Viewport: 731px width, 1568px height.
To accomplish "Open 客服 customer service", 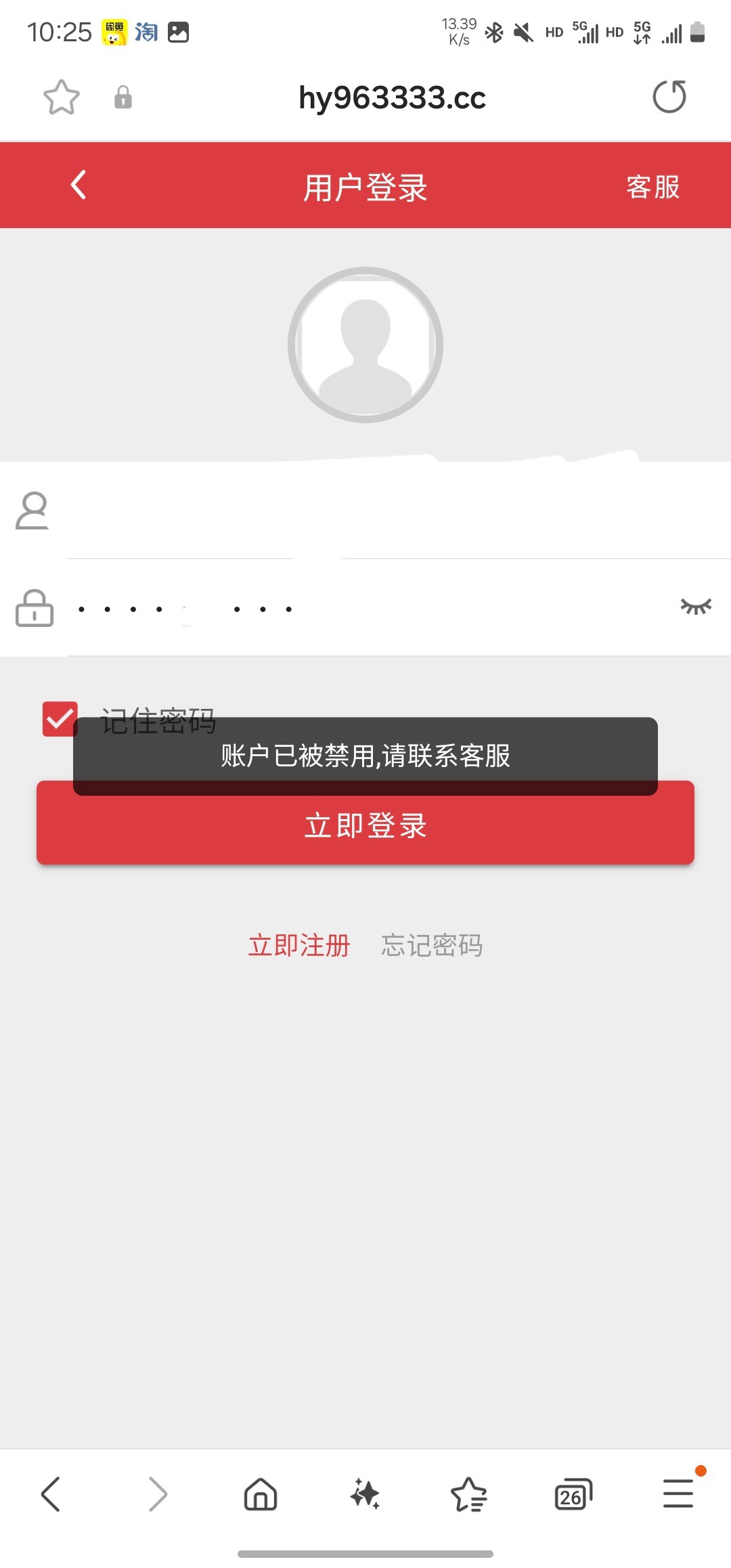I will coord(652,187).
